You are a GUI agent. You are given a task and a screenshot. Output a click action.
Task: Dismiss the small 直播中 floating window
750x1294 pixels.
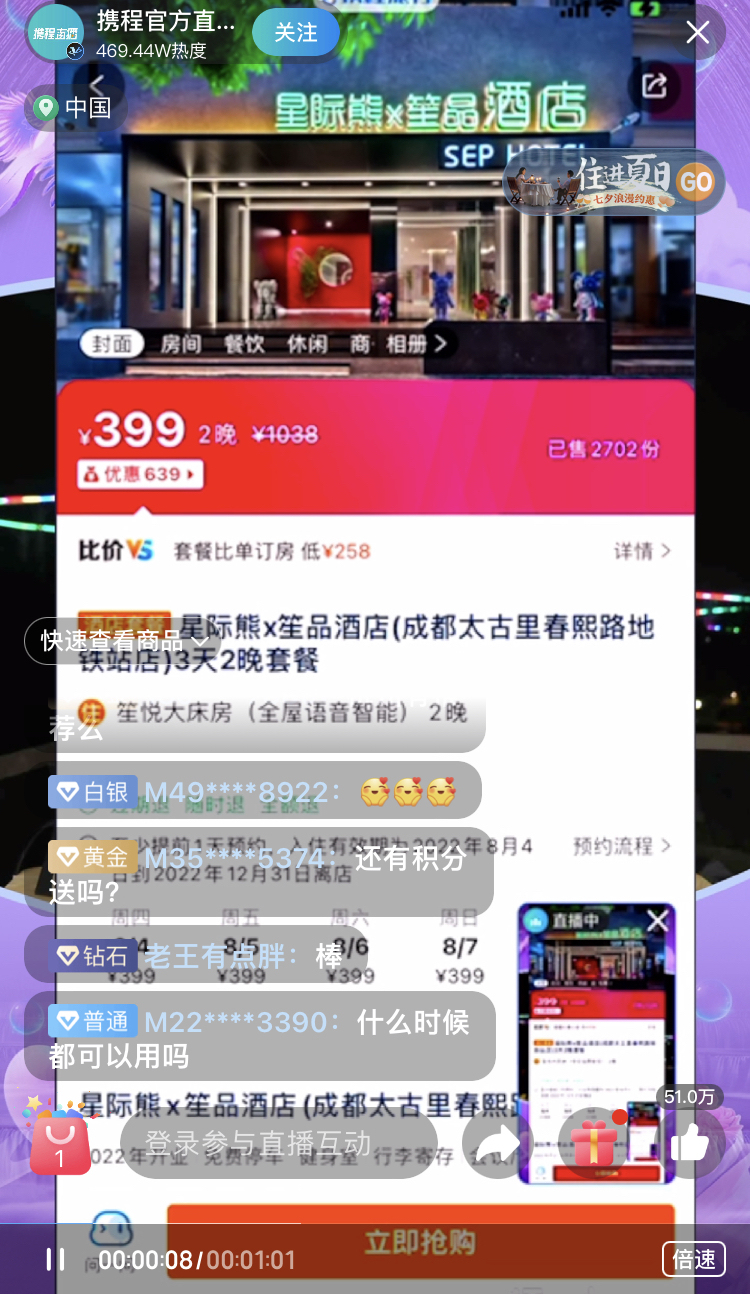[x=657, y=921]
